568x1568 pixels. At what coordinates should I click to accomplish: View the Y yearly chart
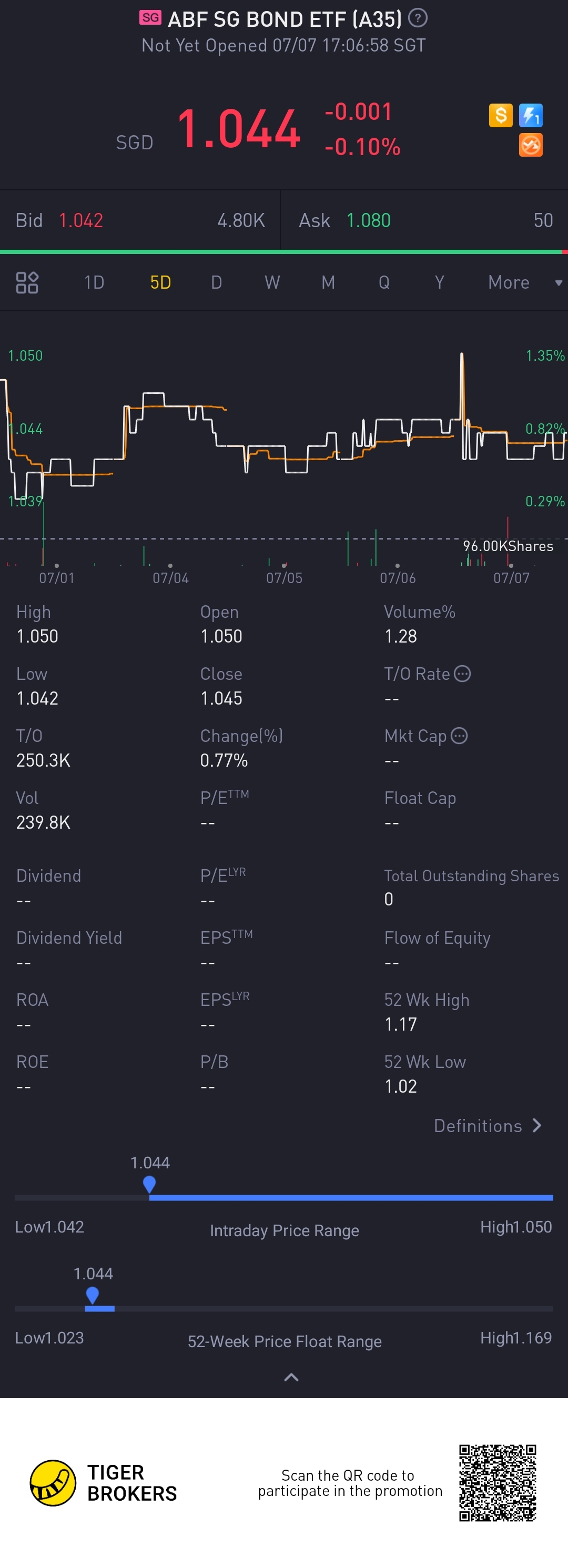pyautogui.click(x=439, y=282)
